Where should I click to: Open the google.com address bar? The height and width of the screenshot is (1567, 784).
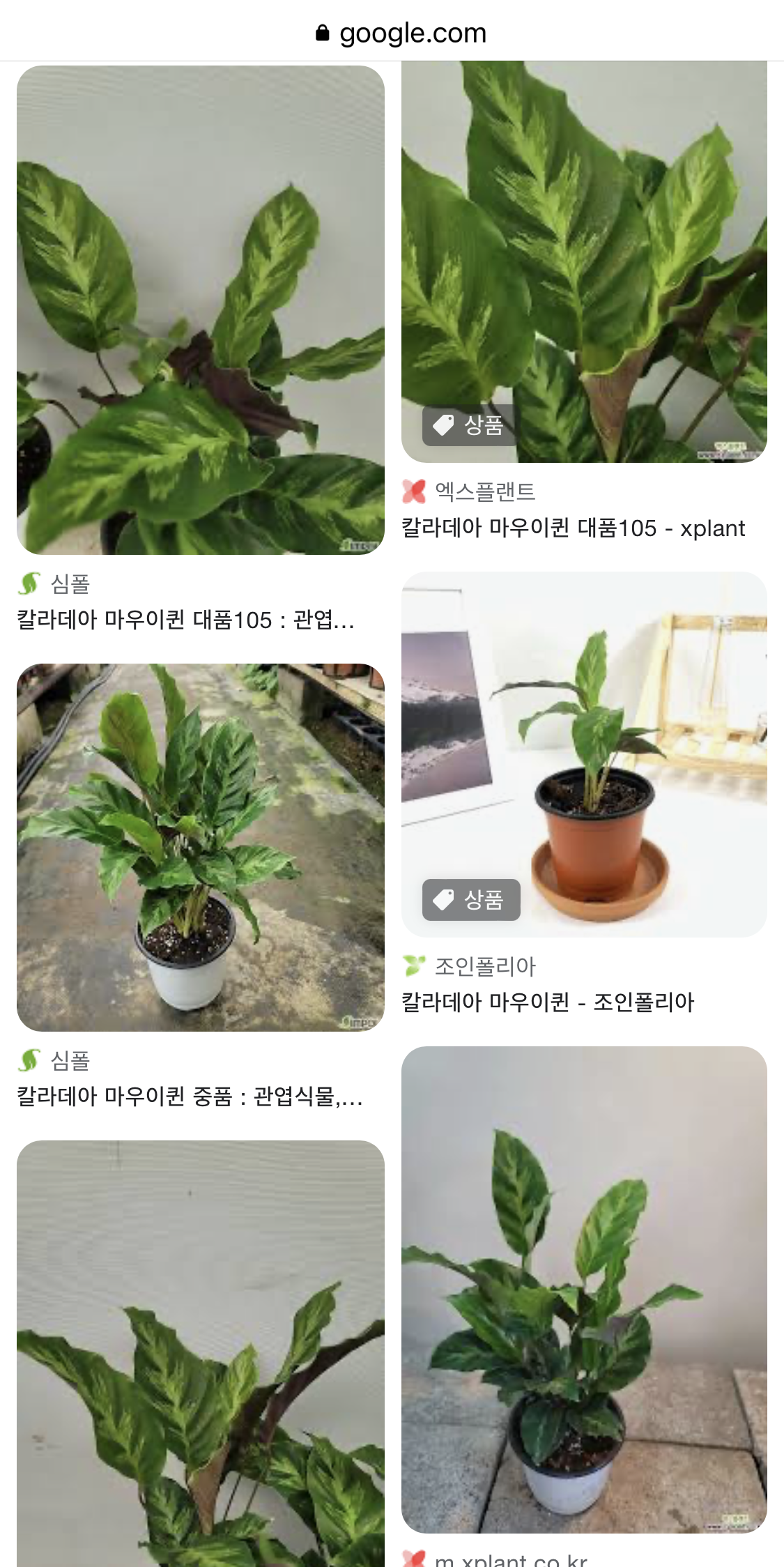point(401,33)
